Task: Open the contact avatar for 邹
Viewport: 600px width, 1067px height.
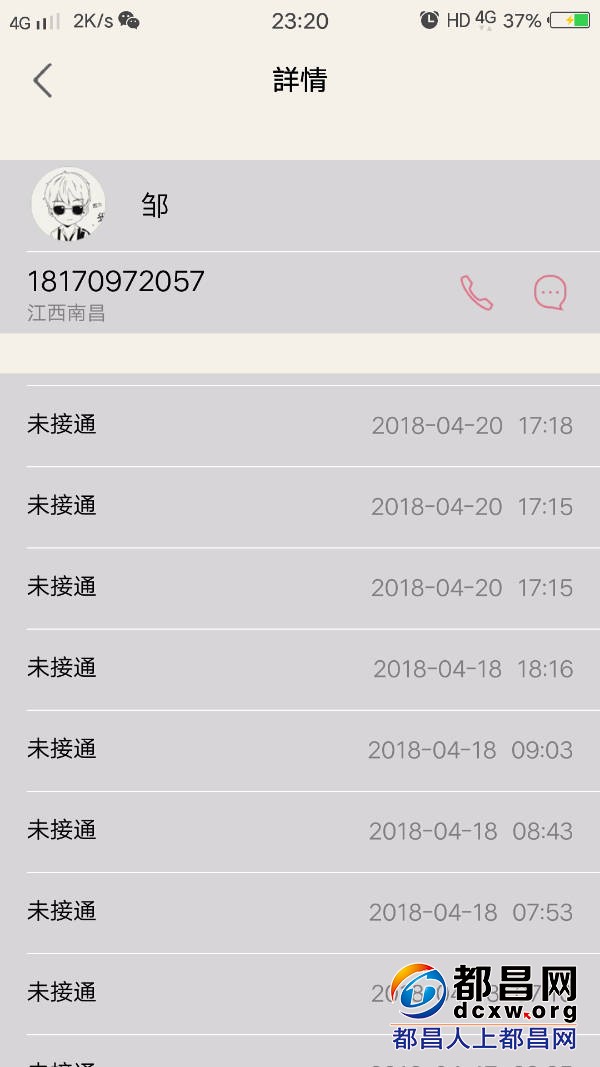Action: [x=68, y=204]
